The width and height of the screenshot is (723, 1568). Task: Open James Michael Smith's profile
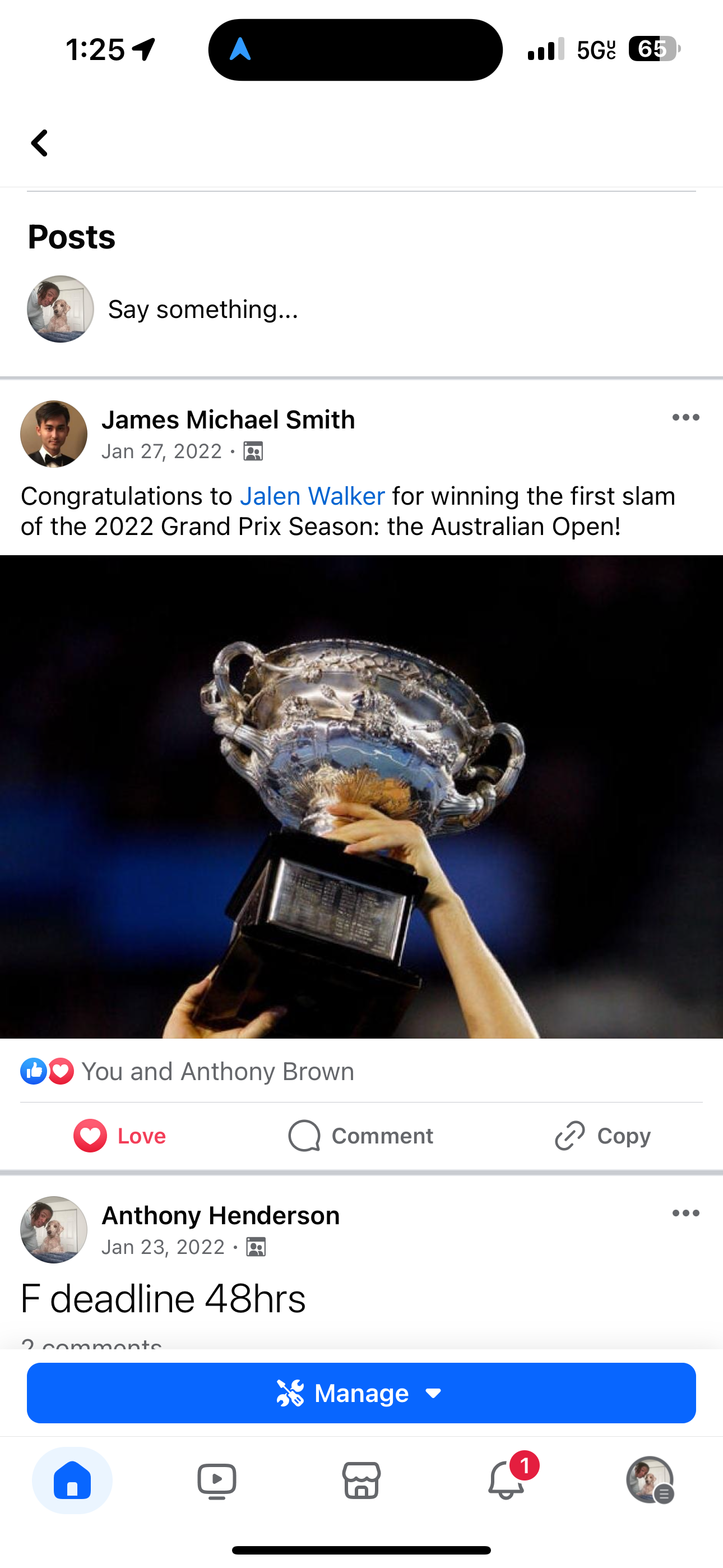pyautogui.click(x=228, y=420)
